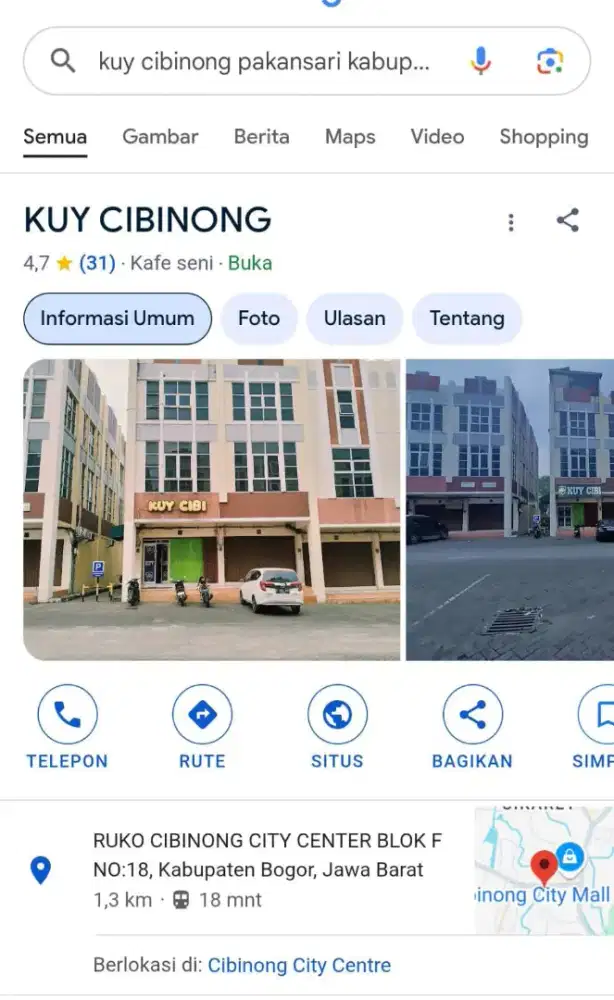Screen dimensions: 614x1000
Task: Select the Ulasan chip
Action: tap(354, 319)
